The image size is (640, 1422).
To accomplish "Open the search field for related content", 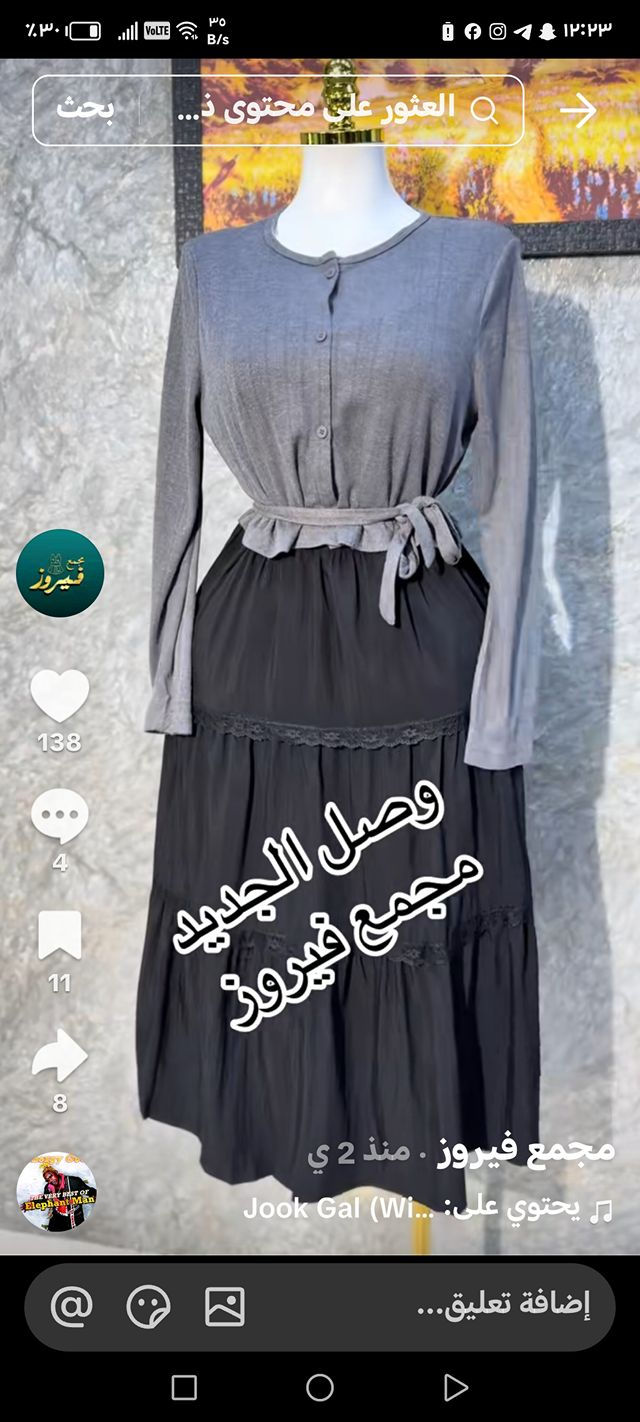I will click(x=330, y=110).
